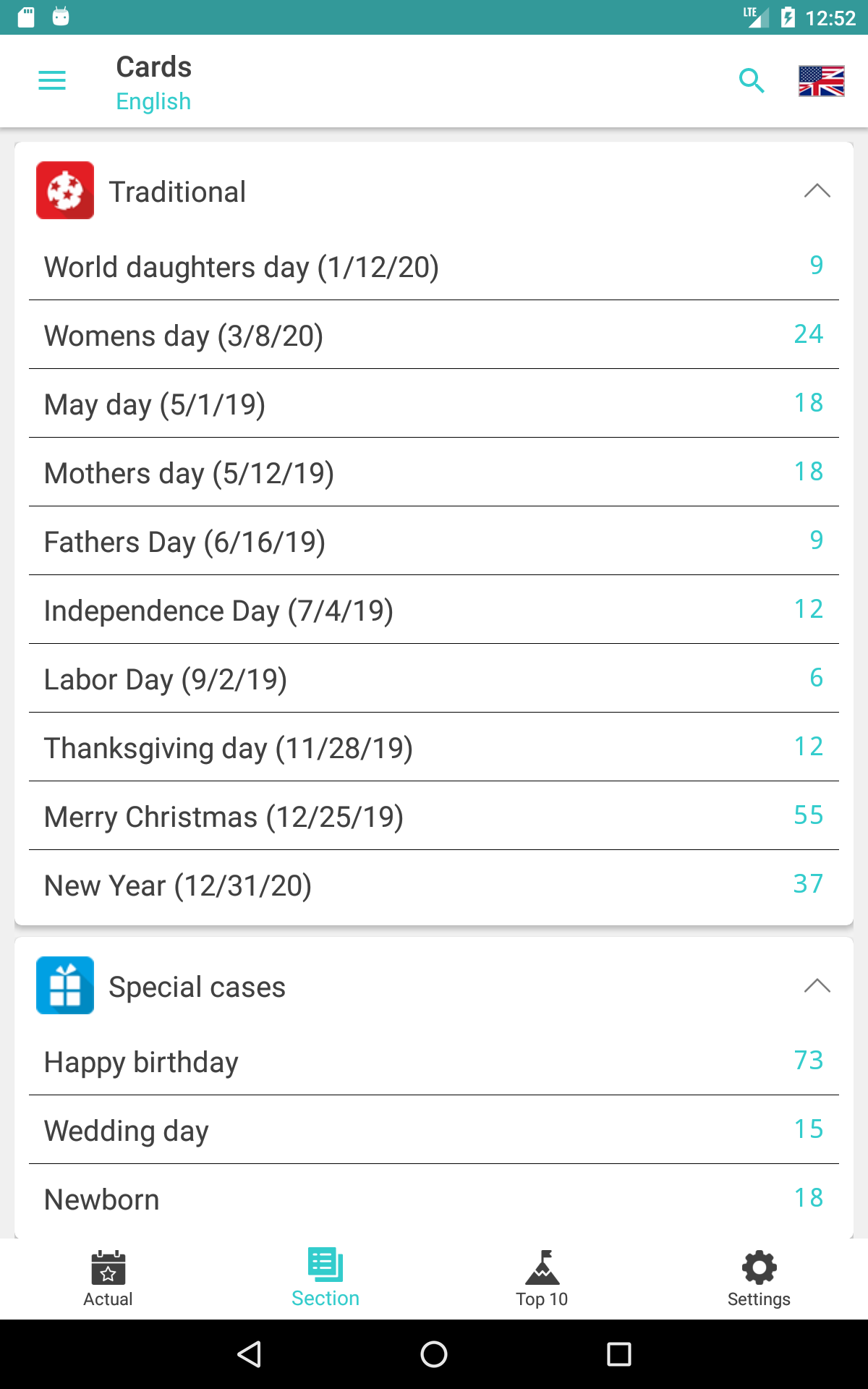Viewport: 868px width, 1389px height.
Task: Open Wedding day cards
Action: click(x=434, y=1130)
